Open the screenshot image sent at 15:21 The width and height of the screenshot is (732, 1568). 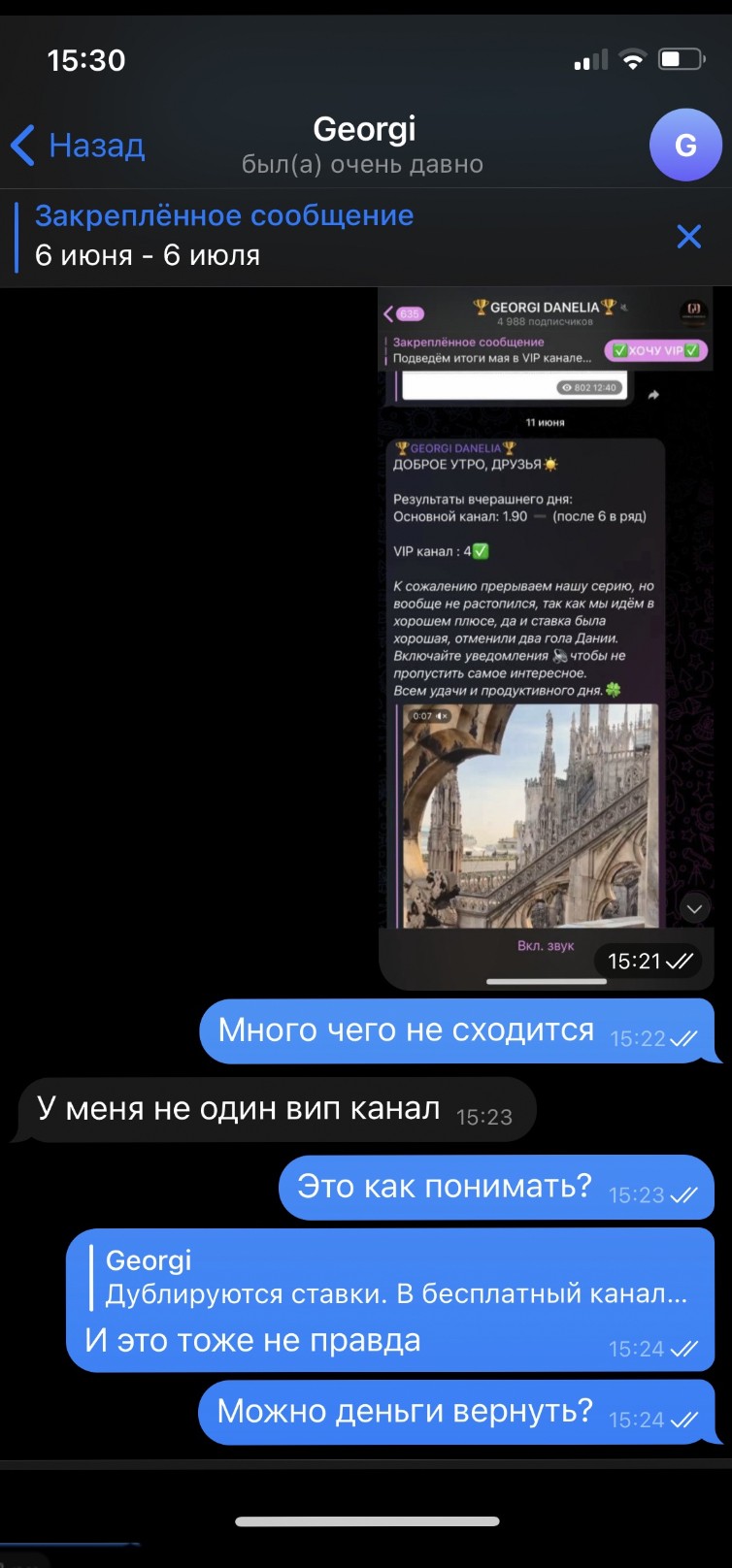pos(546,638)
